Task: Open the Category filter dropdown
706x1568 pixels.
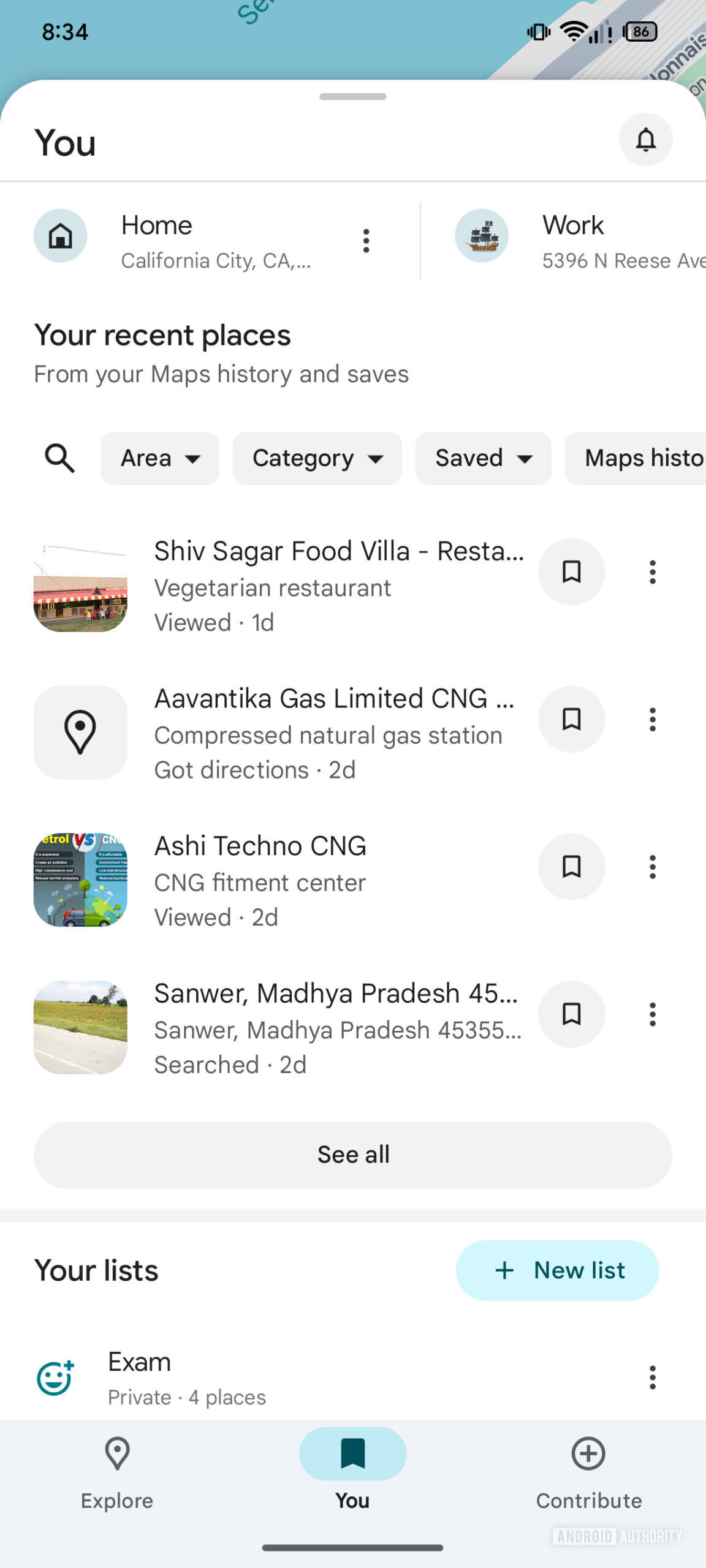Action: (x=317, y=458)
